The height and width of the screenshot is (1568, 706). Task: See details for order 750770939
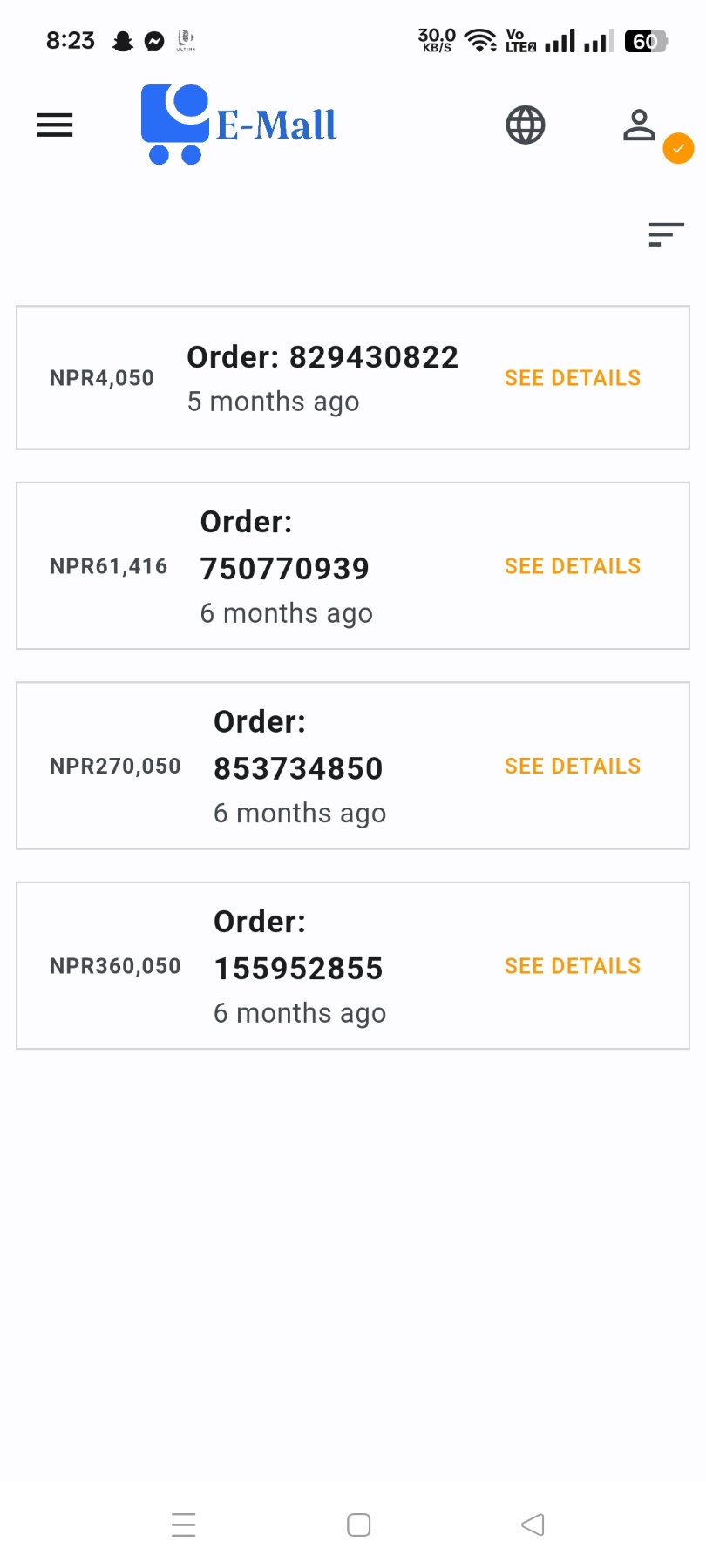click(572, 565)
